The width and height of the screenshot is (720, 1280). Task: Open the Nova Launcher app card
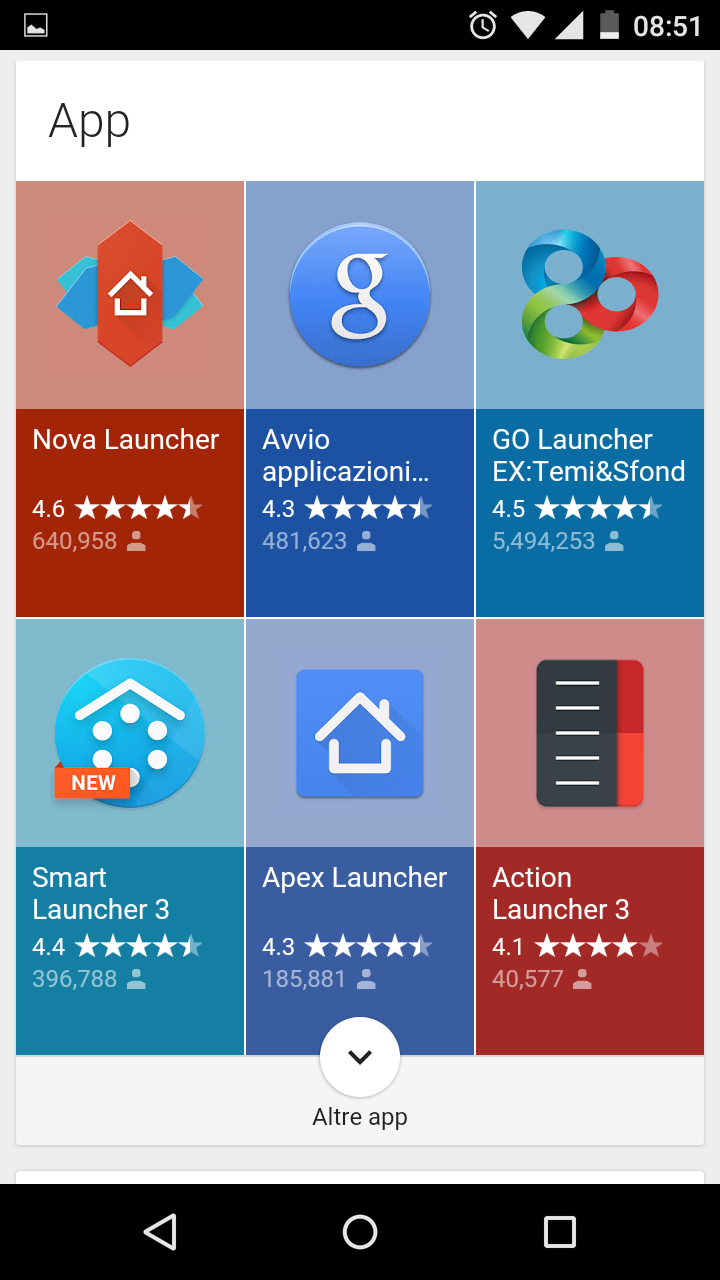130,399
